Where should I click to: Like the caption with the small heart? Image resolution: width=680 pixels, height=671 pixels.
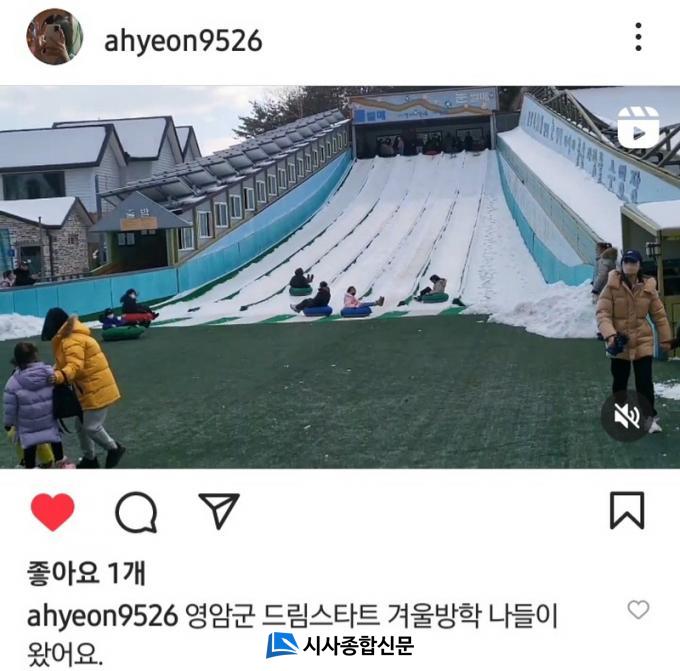tap(638, 609)
